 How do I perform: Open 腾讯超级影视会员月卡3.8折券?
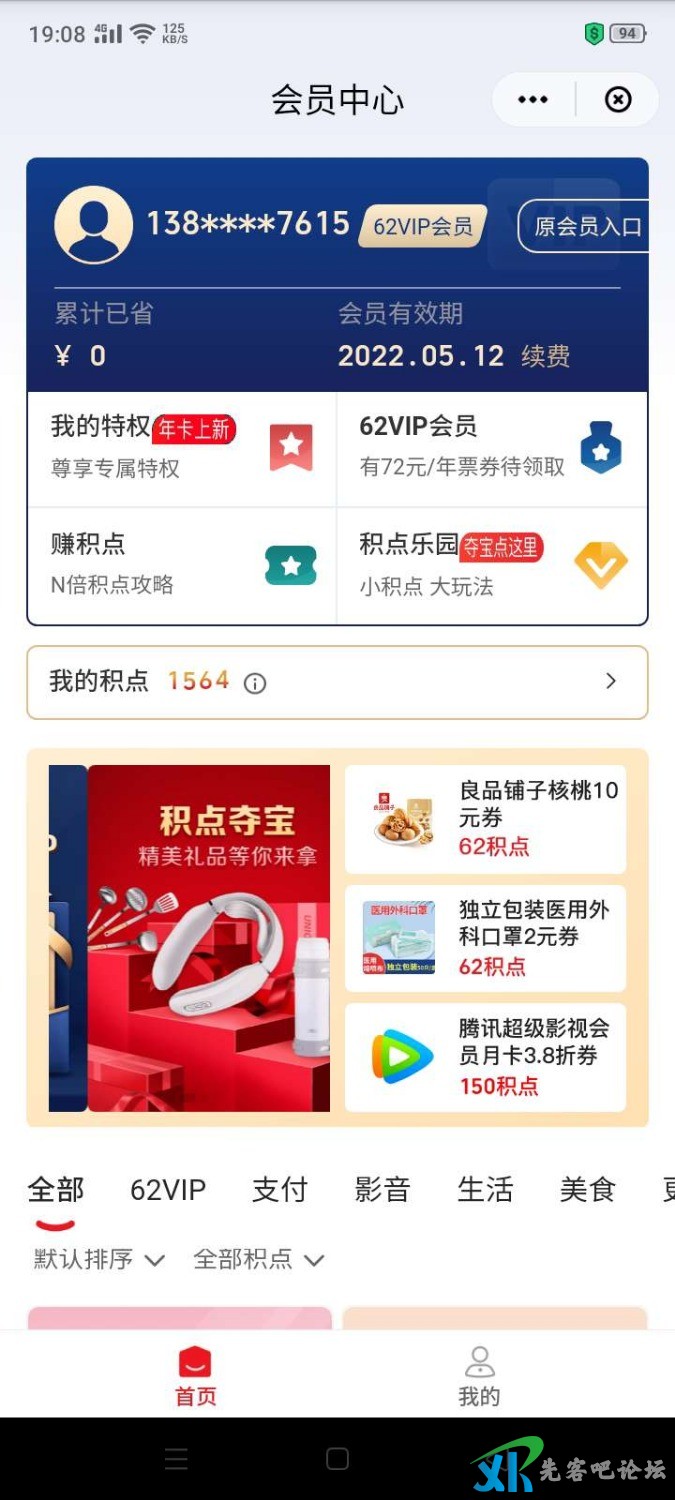coord(485,1057)
